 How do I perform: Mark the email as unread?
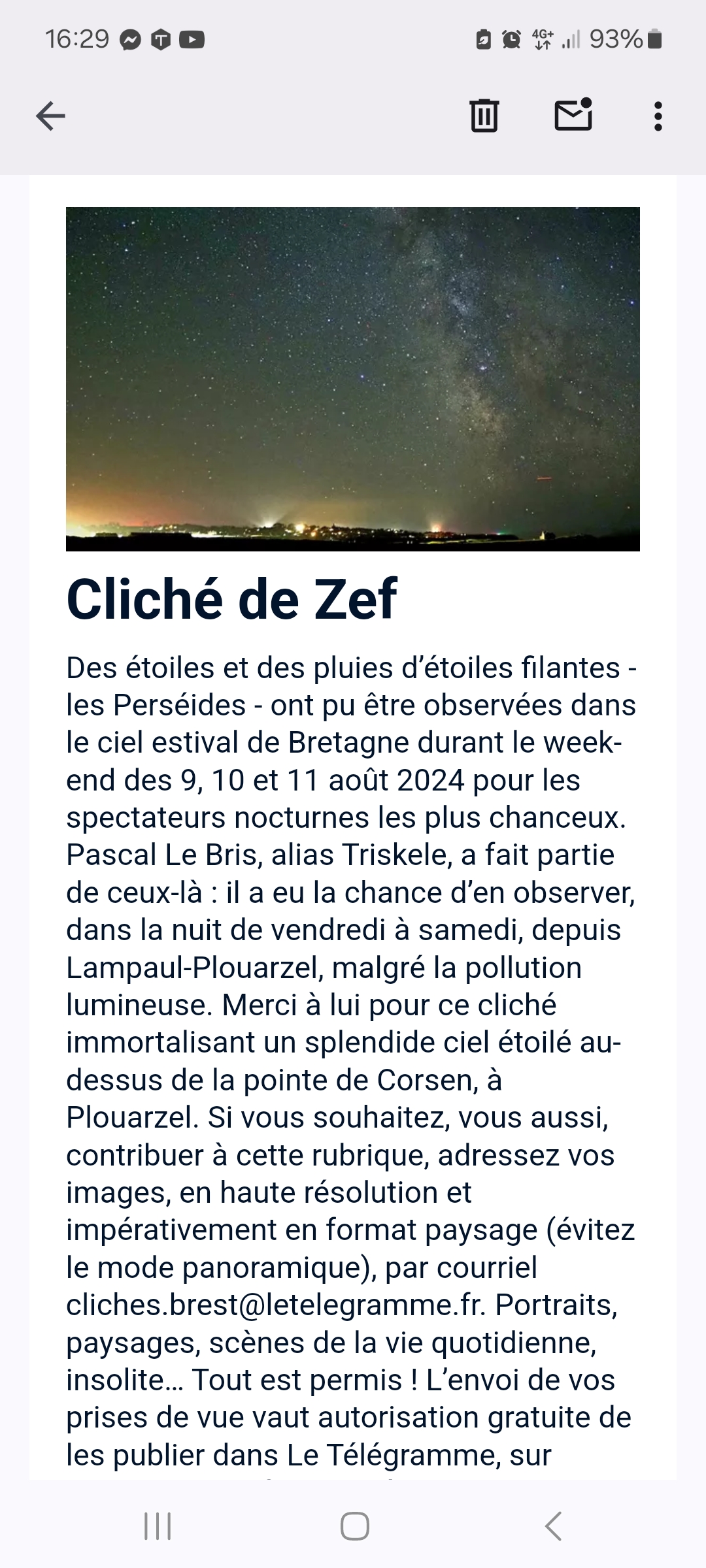(x=573, y=115)
